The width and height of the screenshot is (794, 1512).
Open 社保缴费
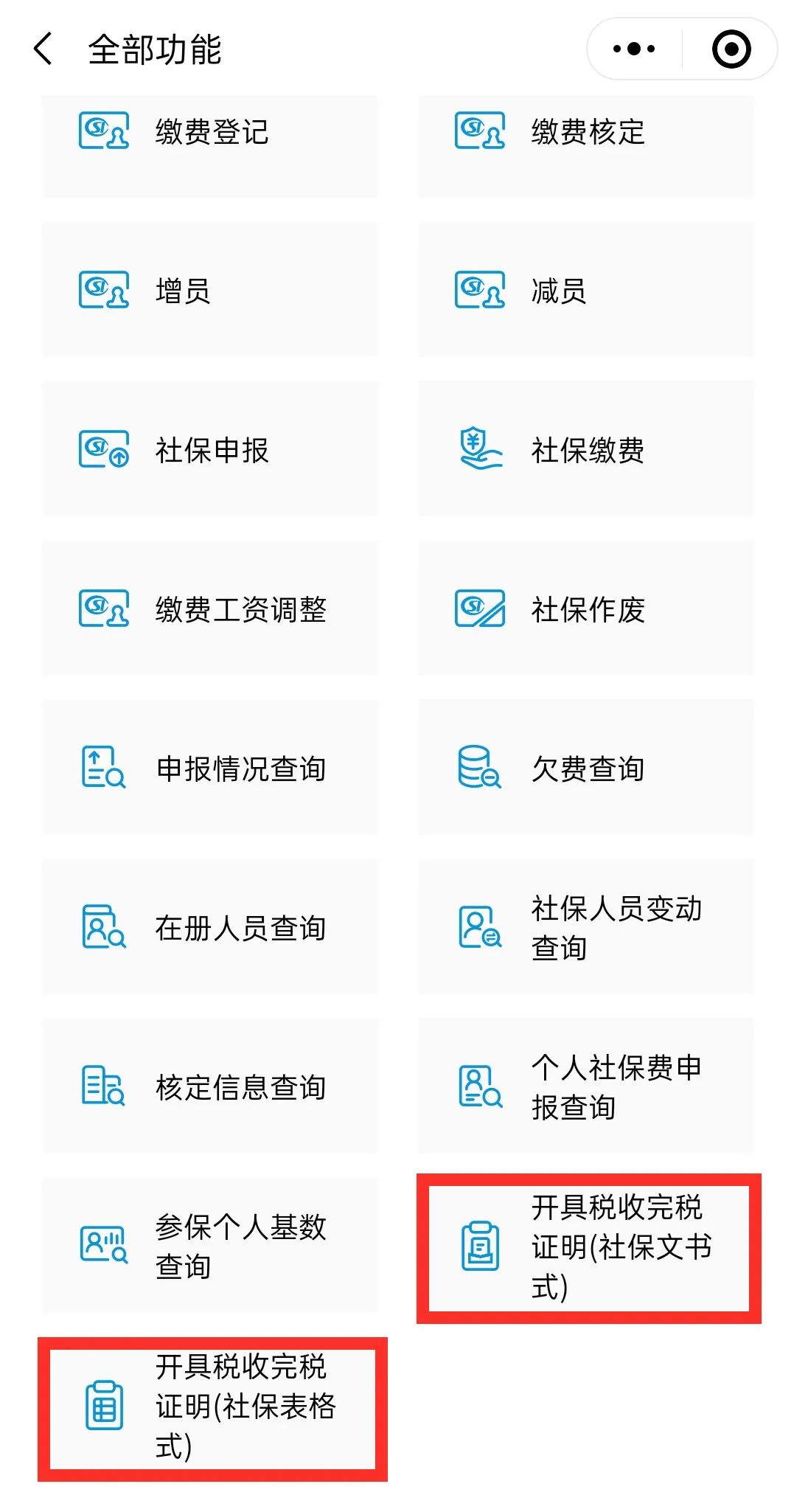(586, 449)
